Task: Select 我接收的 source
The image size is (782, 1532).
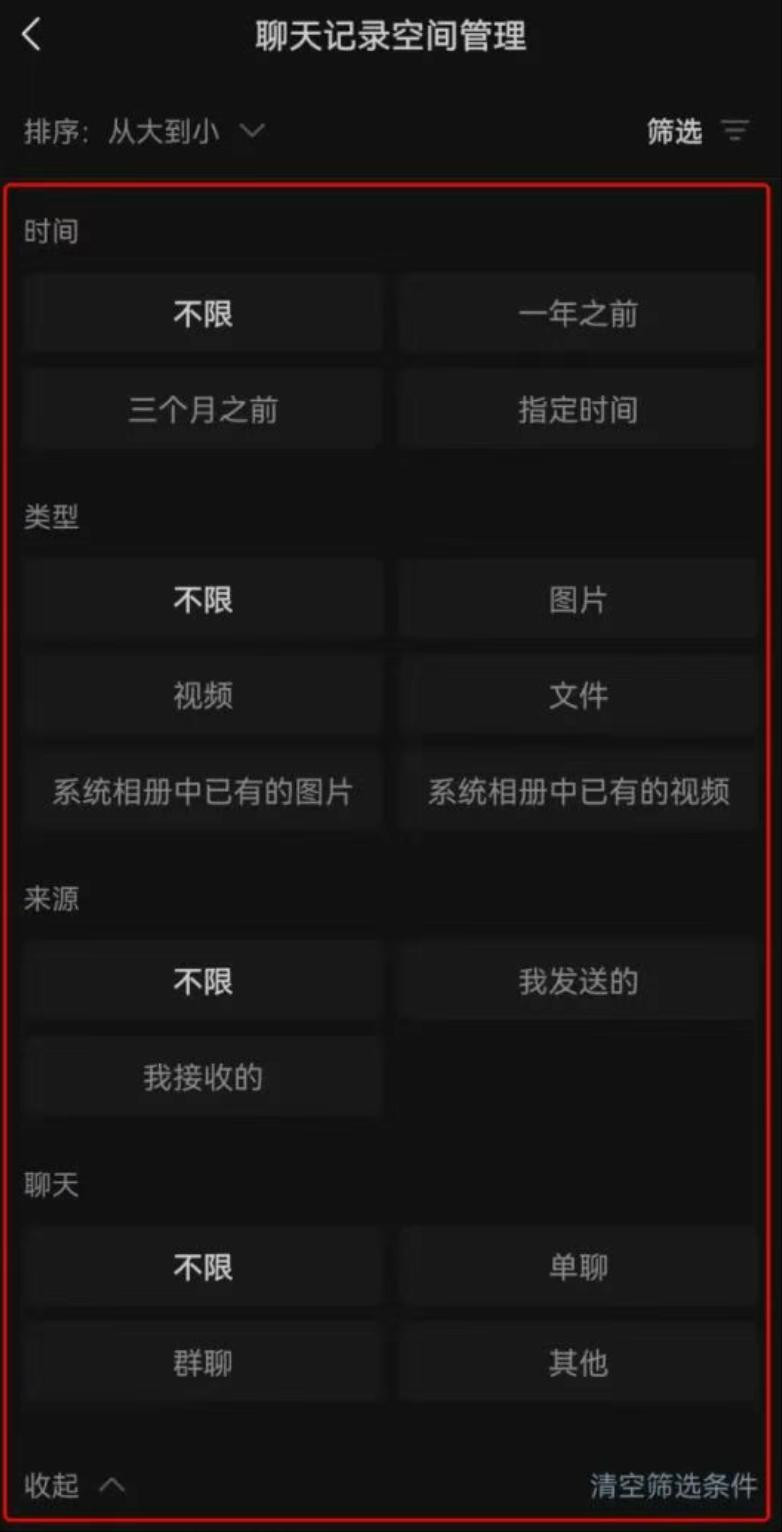Action: (x=203, y=1078)
